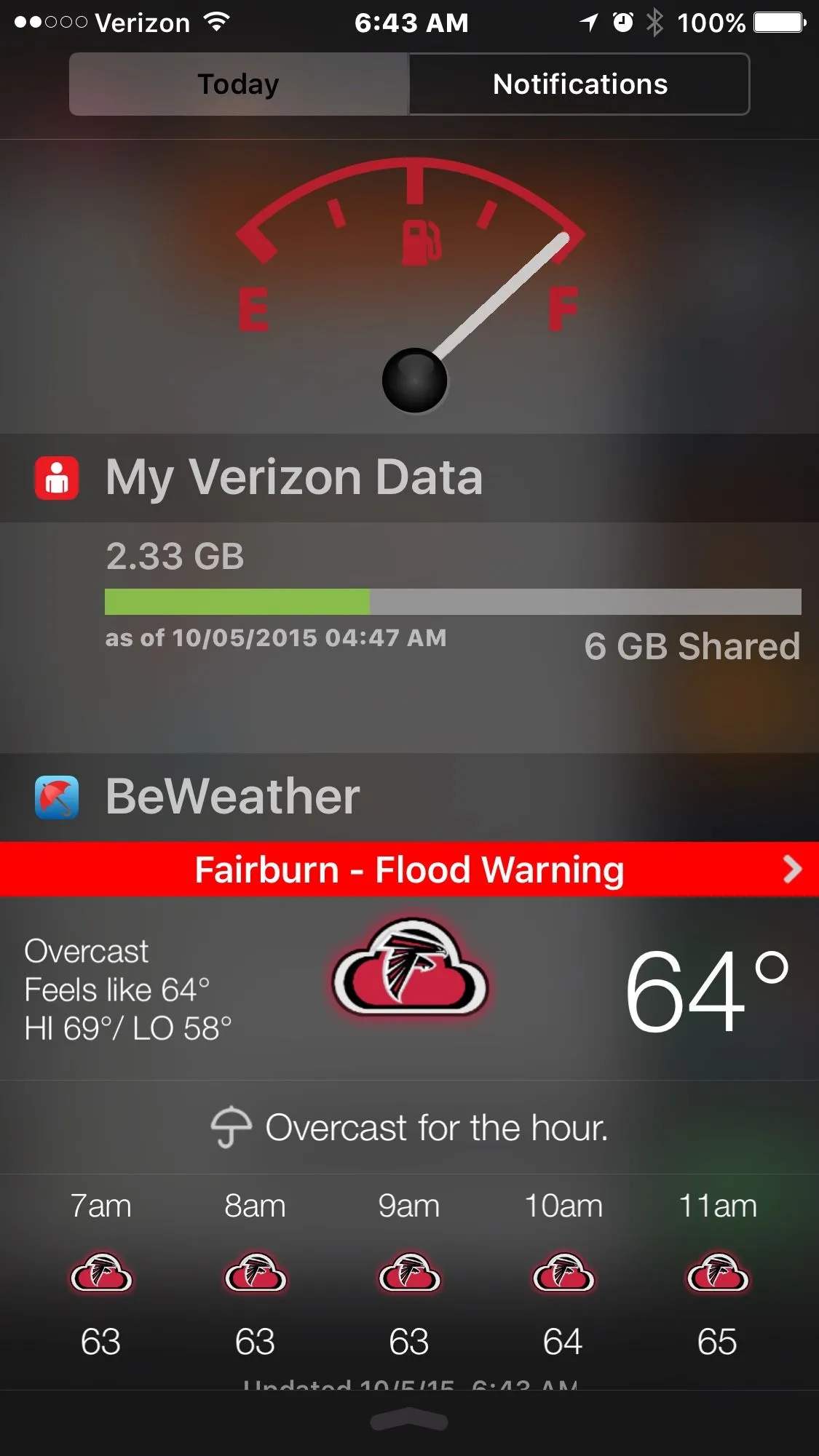The image size is (819, 1456).
Task: Select the Today tab
Action: (x=239, y=84)
